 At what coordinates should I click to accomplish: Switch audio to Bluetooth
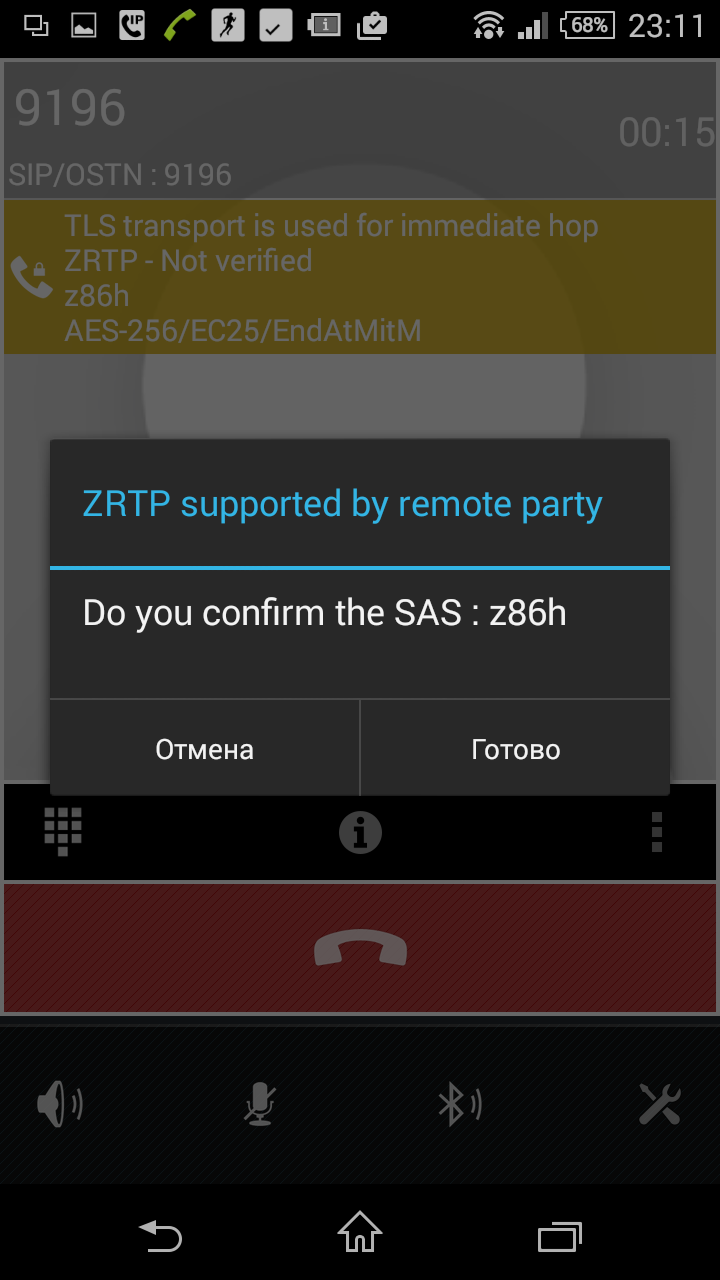click(x=459, y=1104)
